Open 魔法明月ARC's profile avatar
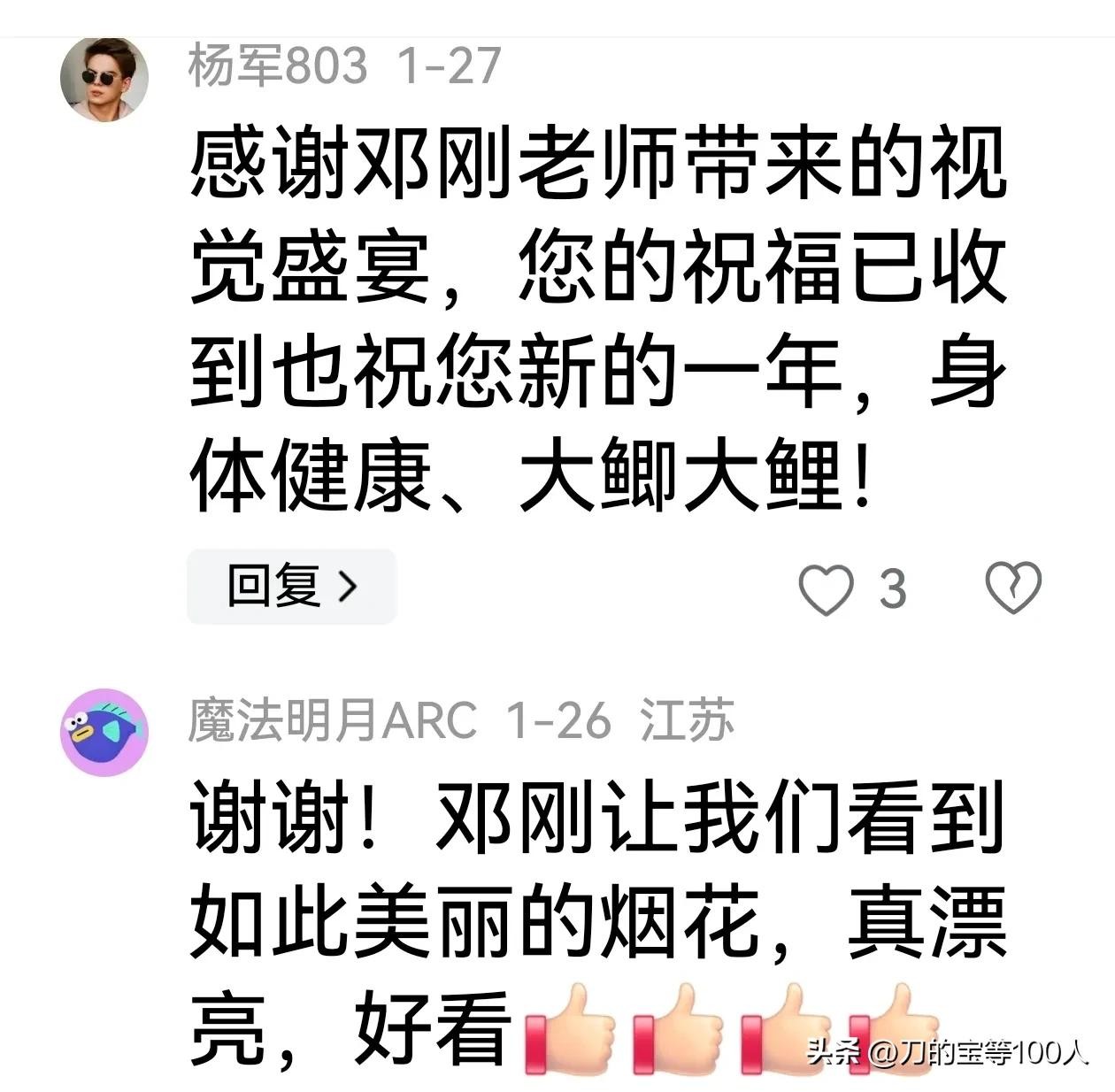1115x1092 pixels. [104, 732]
